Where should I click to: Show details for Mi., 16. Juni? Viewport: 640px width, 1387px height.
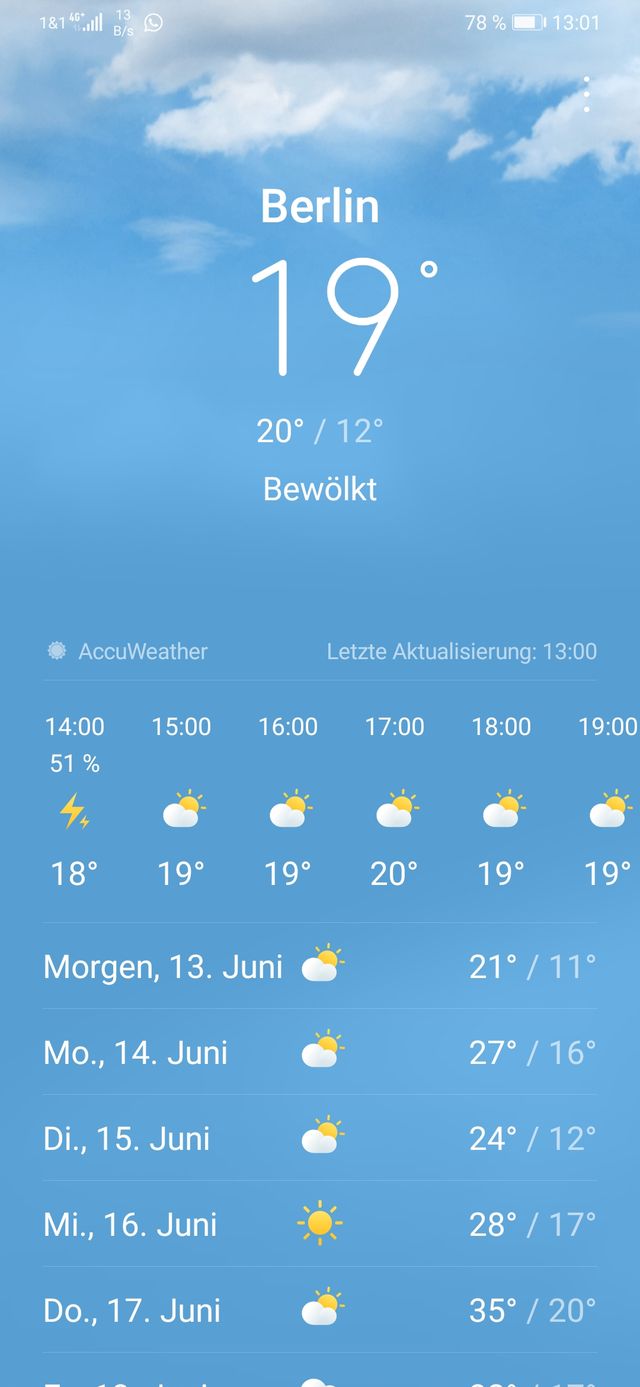point(319,1224)
